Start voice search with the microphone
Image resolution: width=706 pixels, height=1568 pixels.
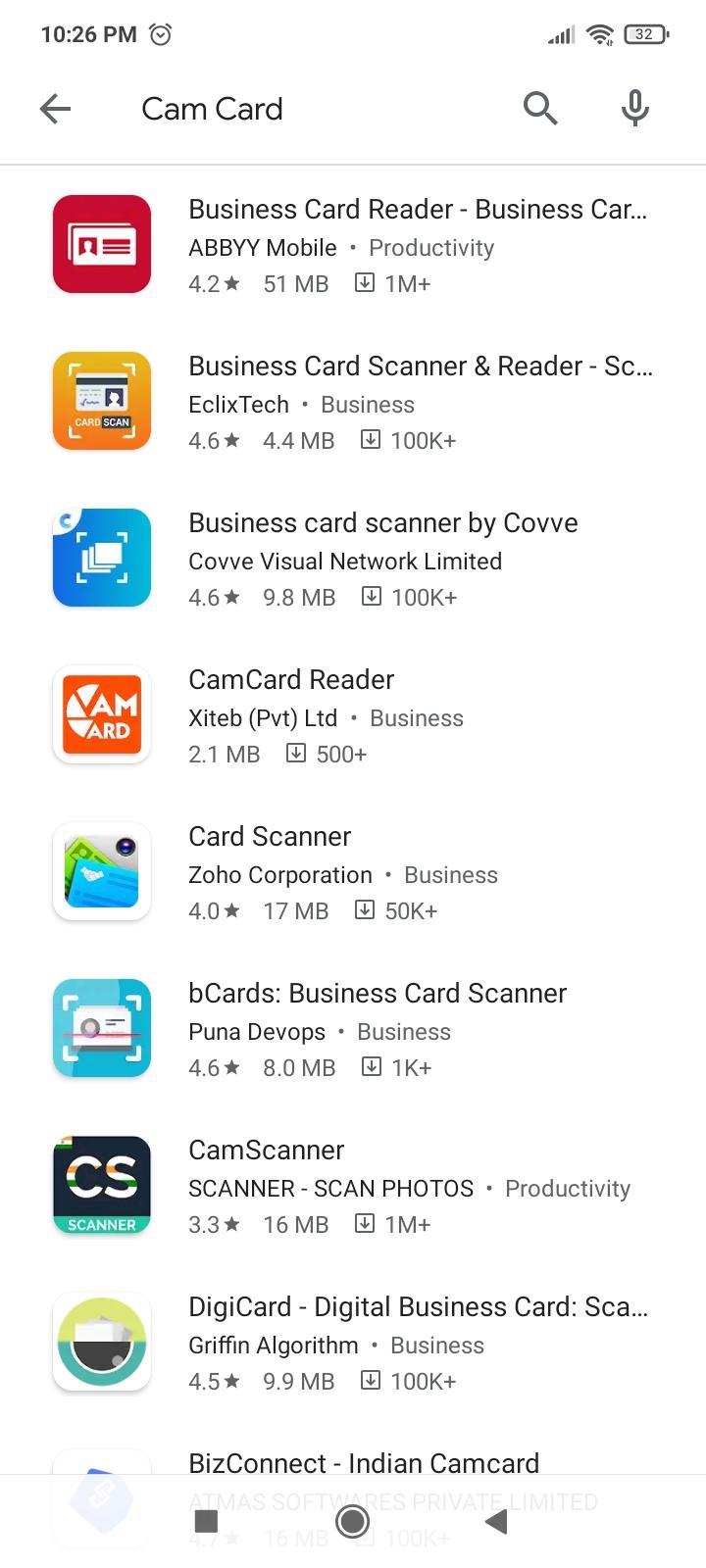click(635, 109)
